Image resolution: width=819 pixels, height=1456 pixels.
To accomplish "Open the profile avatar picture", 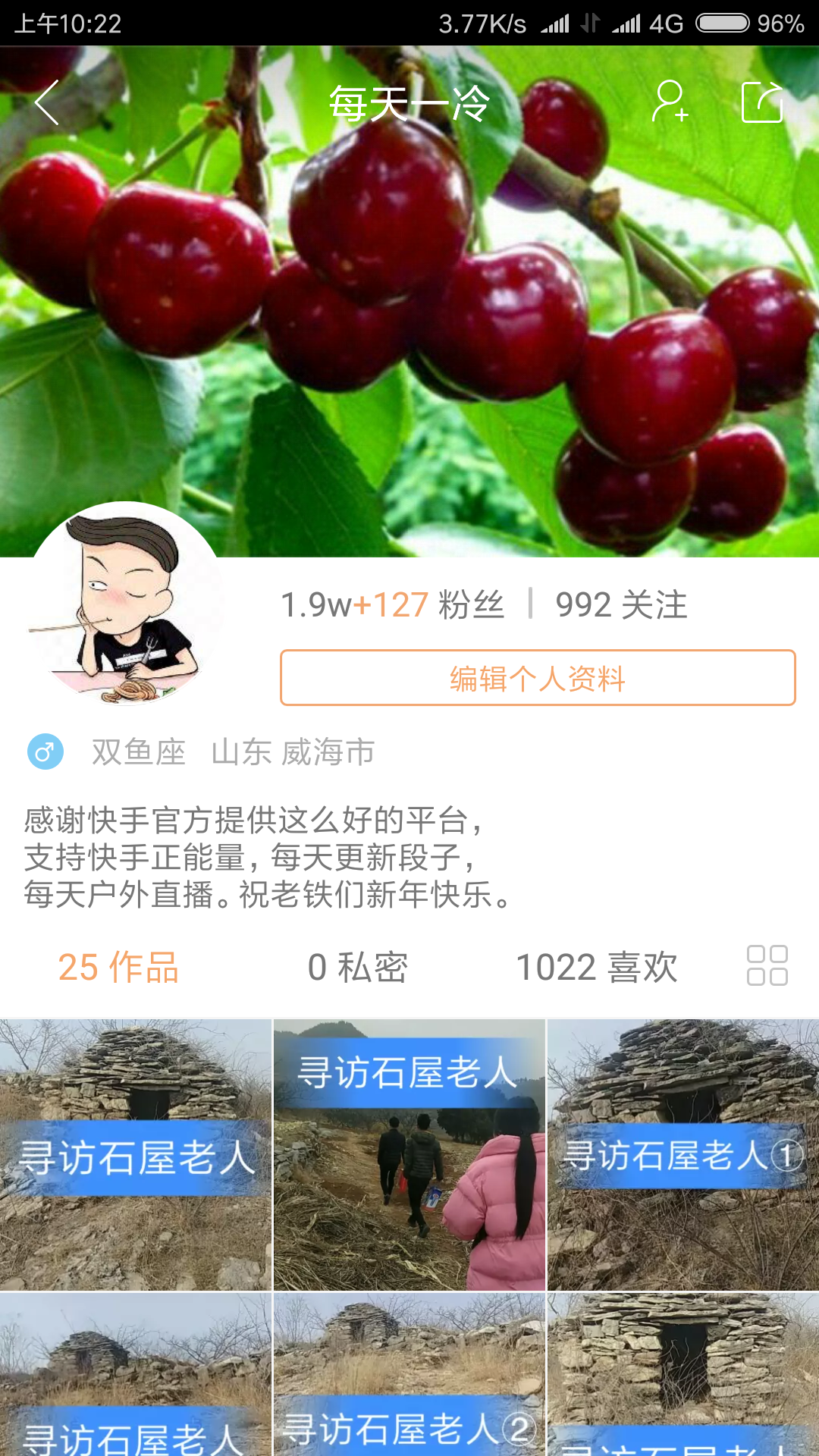I will [126, 604].
